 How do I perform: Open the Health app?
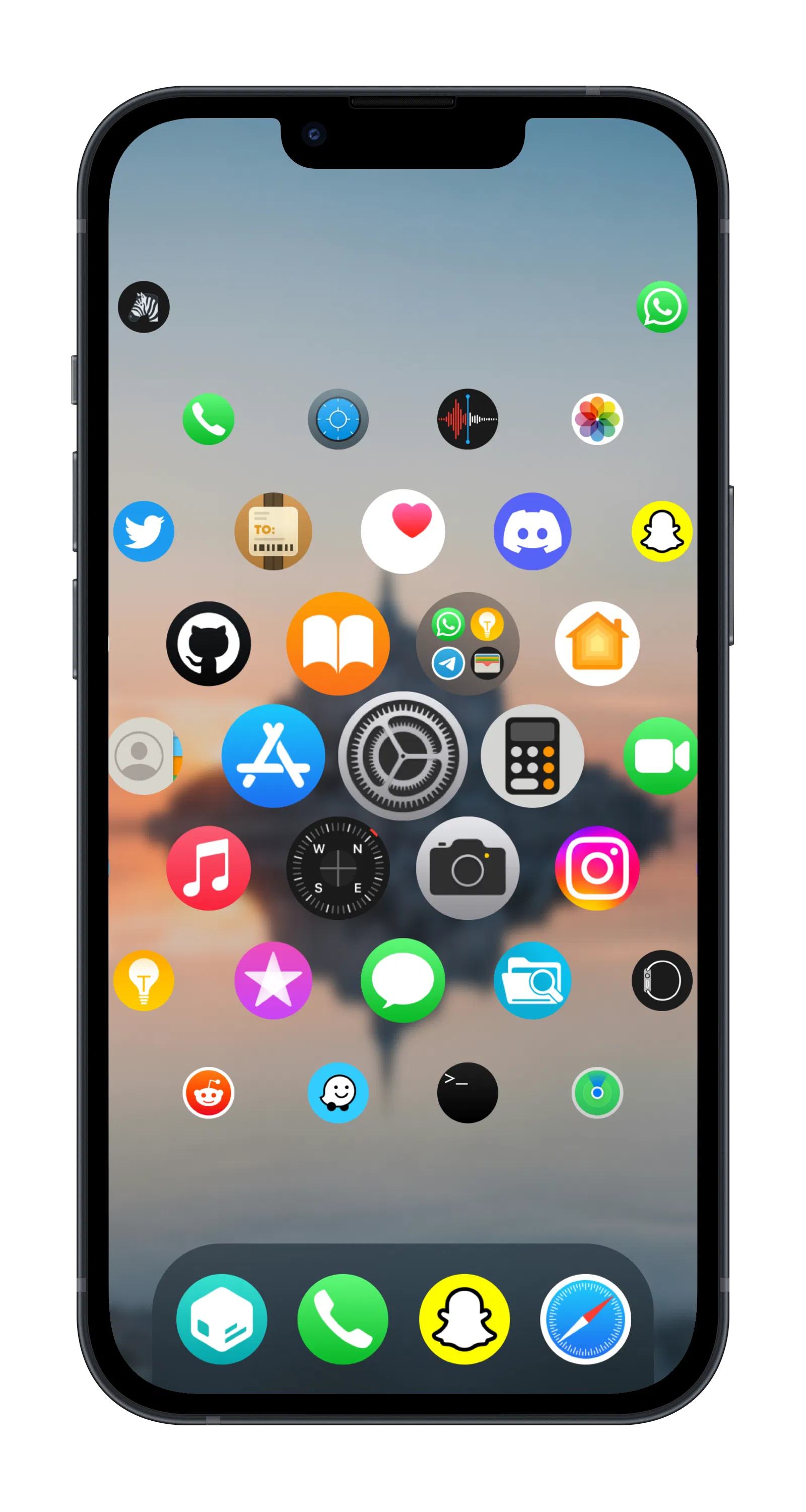click(x=403, y=531)
